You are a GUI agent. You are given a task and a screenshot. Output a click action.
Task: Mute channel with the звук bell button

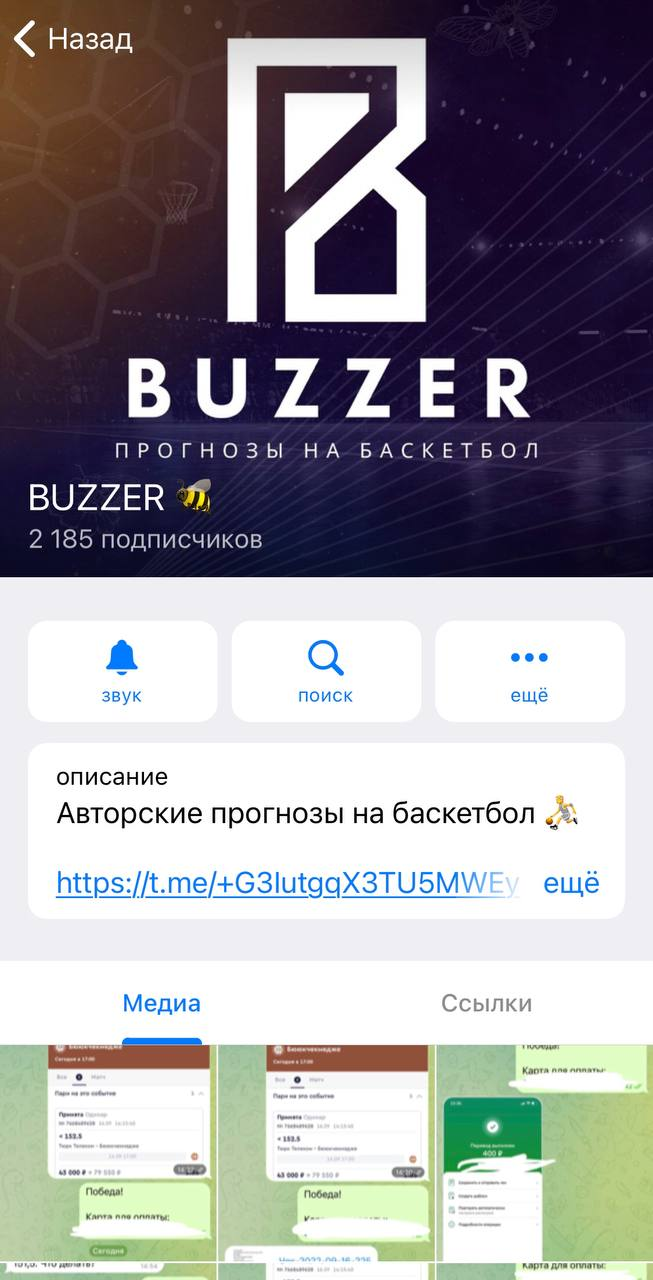pyautogui.click(x=122, y=671)
